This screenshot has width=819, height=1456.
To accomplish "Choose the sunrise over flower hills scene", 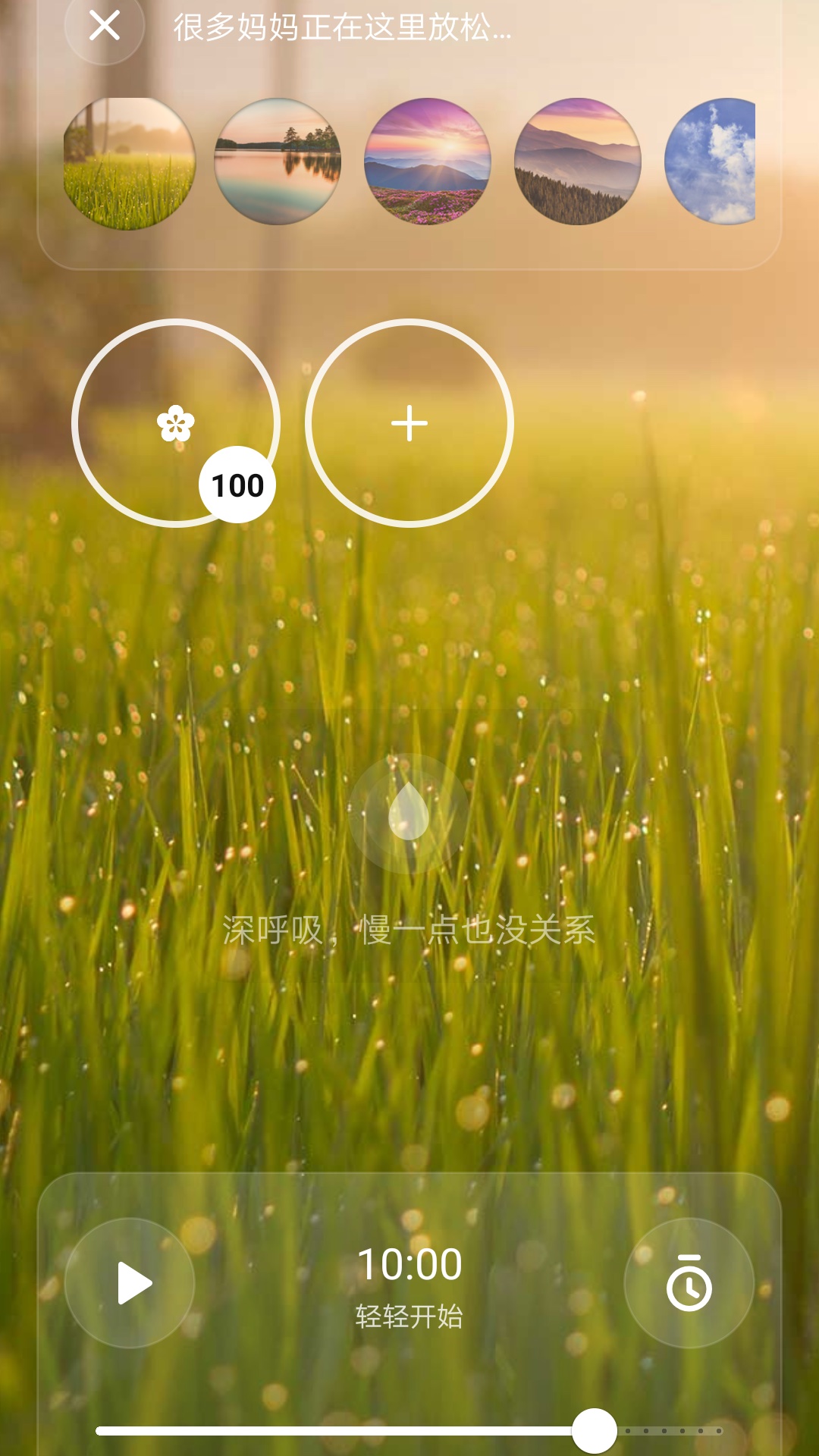I will click(x=428, y=162).
